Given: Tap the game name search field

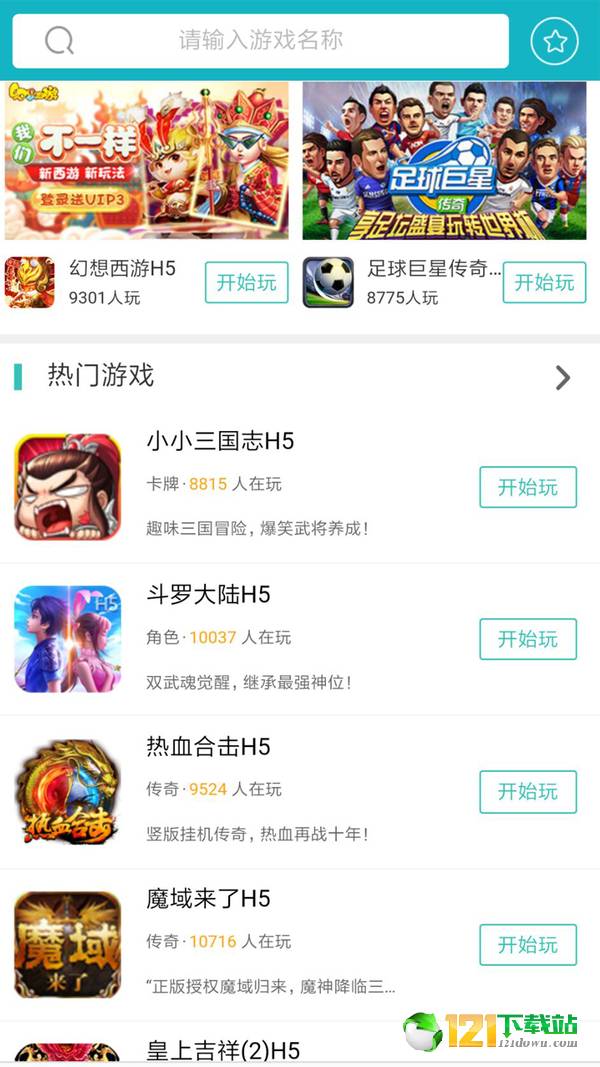Looking at the screenshot, I should pos(260,41).
